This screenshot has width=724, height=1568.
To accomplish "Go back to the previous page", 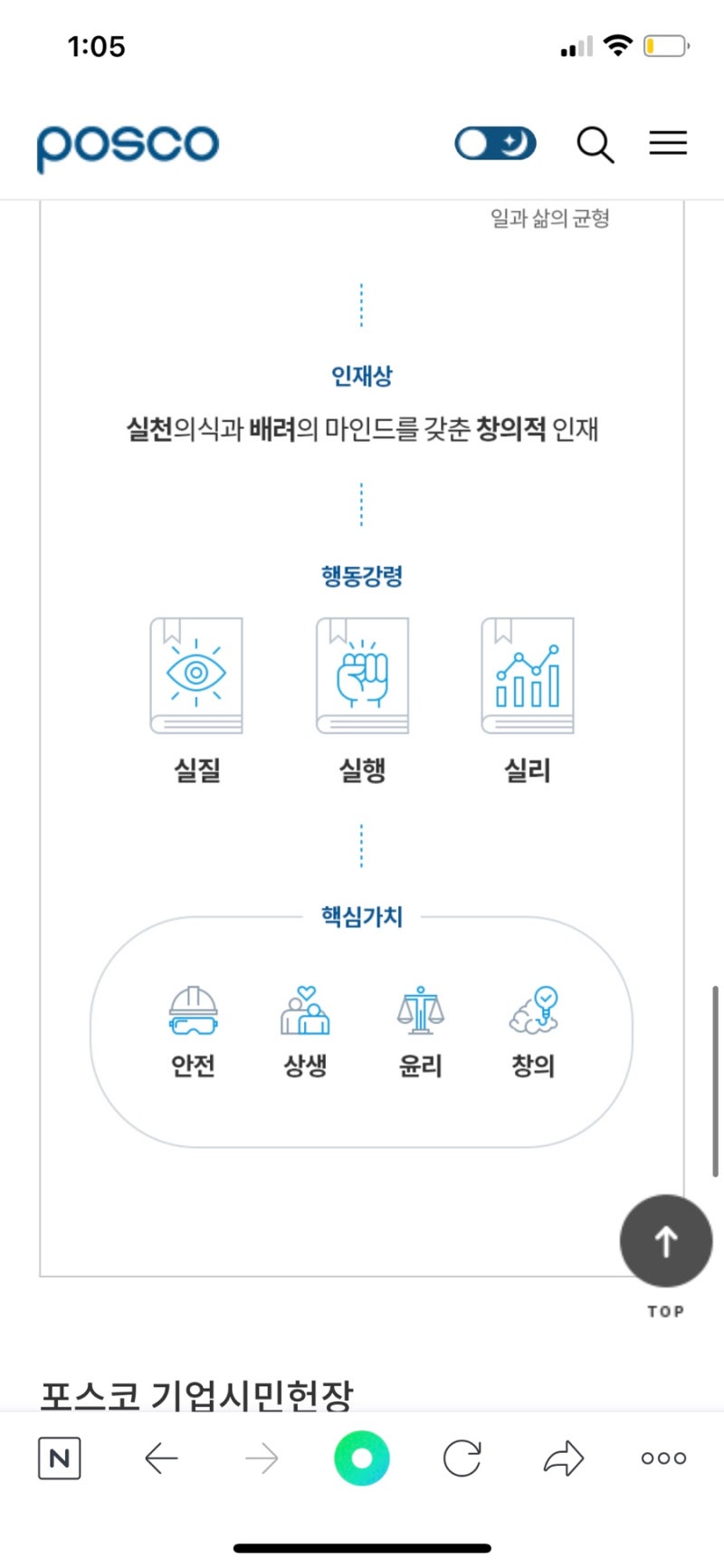I will click(x=161, y=1458).
